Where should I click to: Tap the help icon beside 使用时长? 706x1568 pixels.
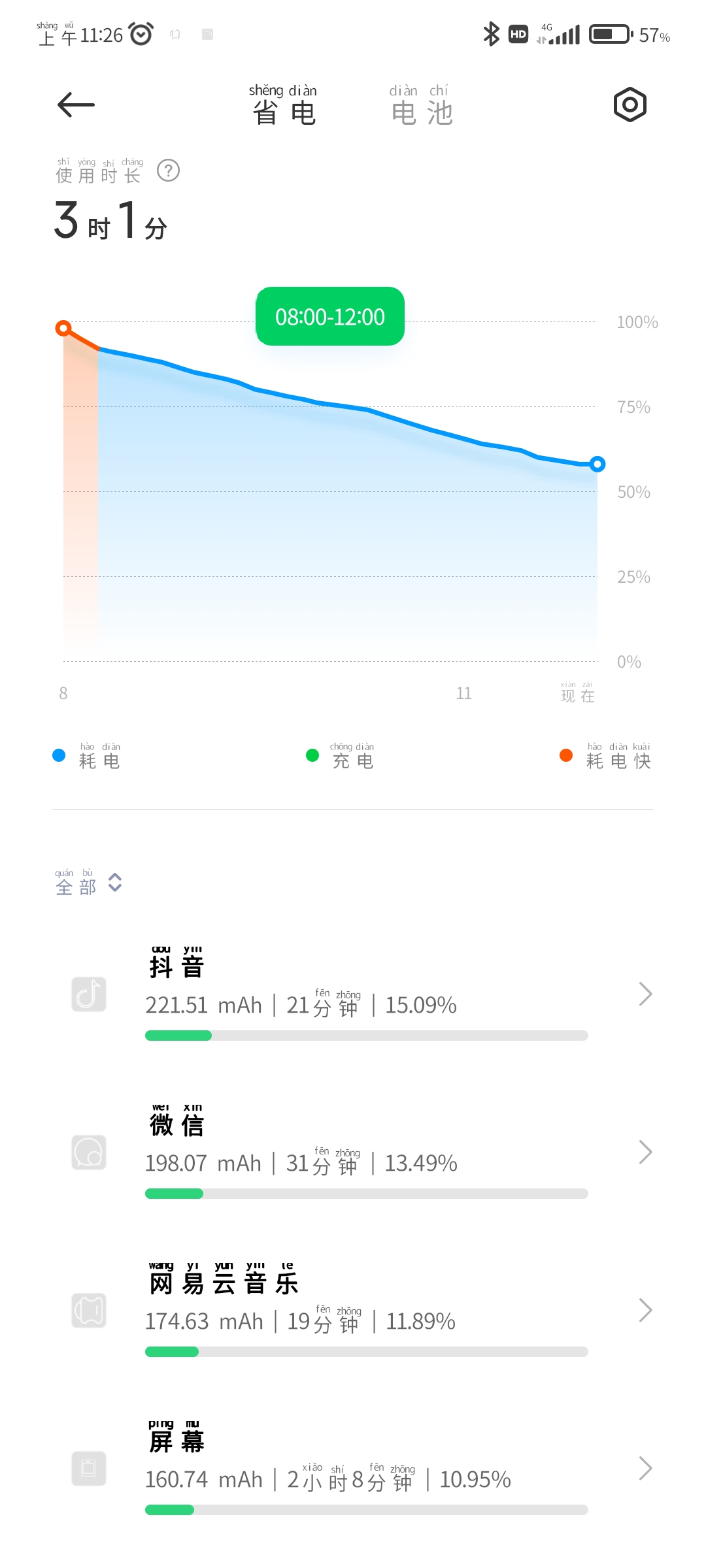coord(169,171)
